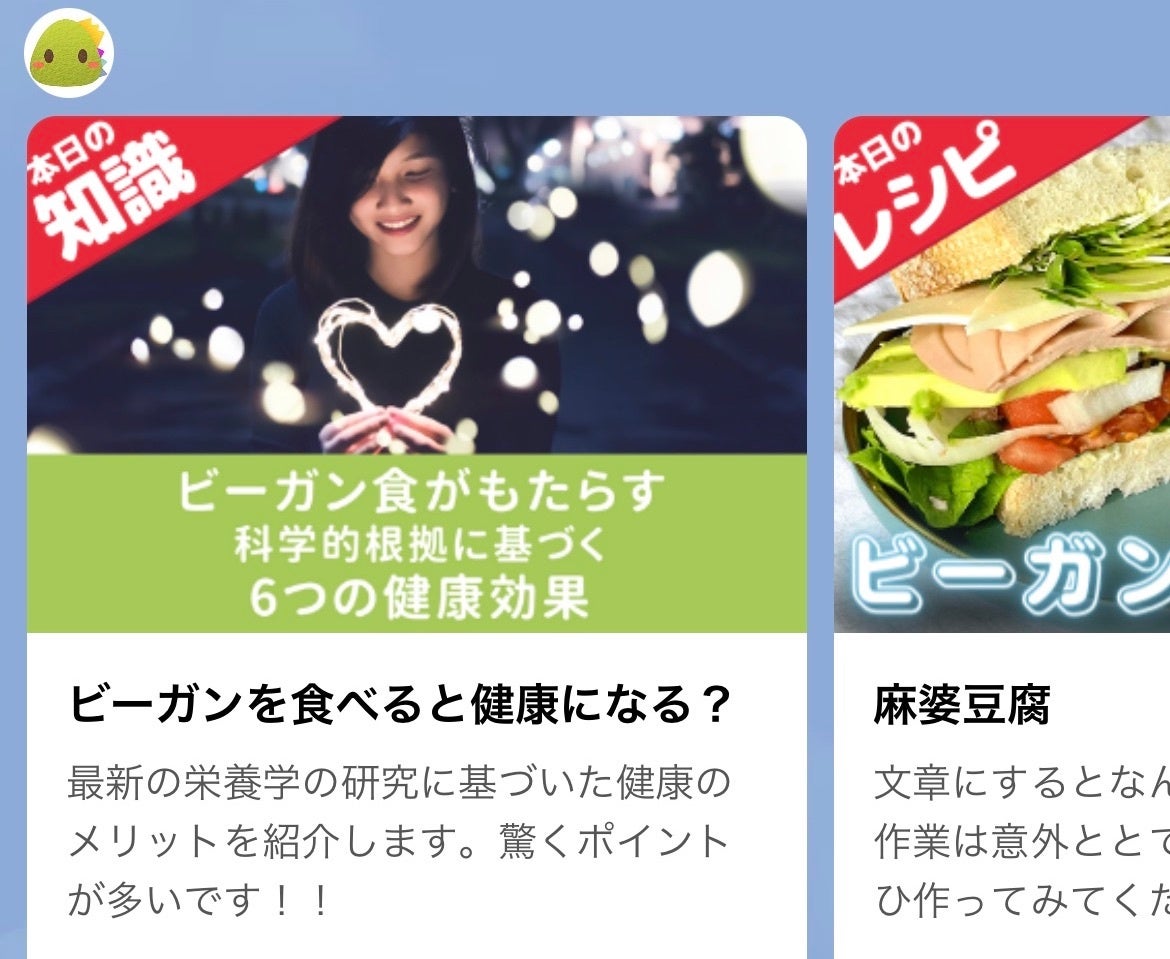Open the ビーガンを食べると健康になる？ article card
Screen dimensions: 1170x959
point(416,707)
